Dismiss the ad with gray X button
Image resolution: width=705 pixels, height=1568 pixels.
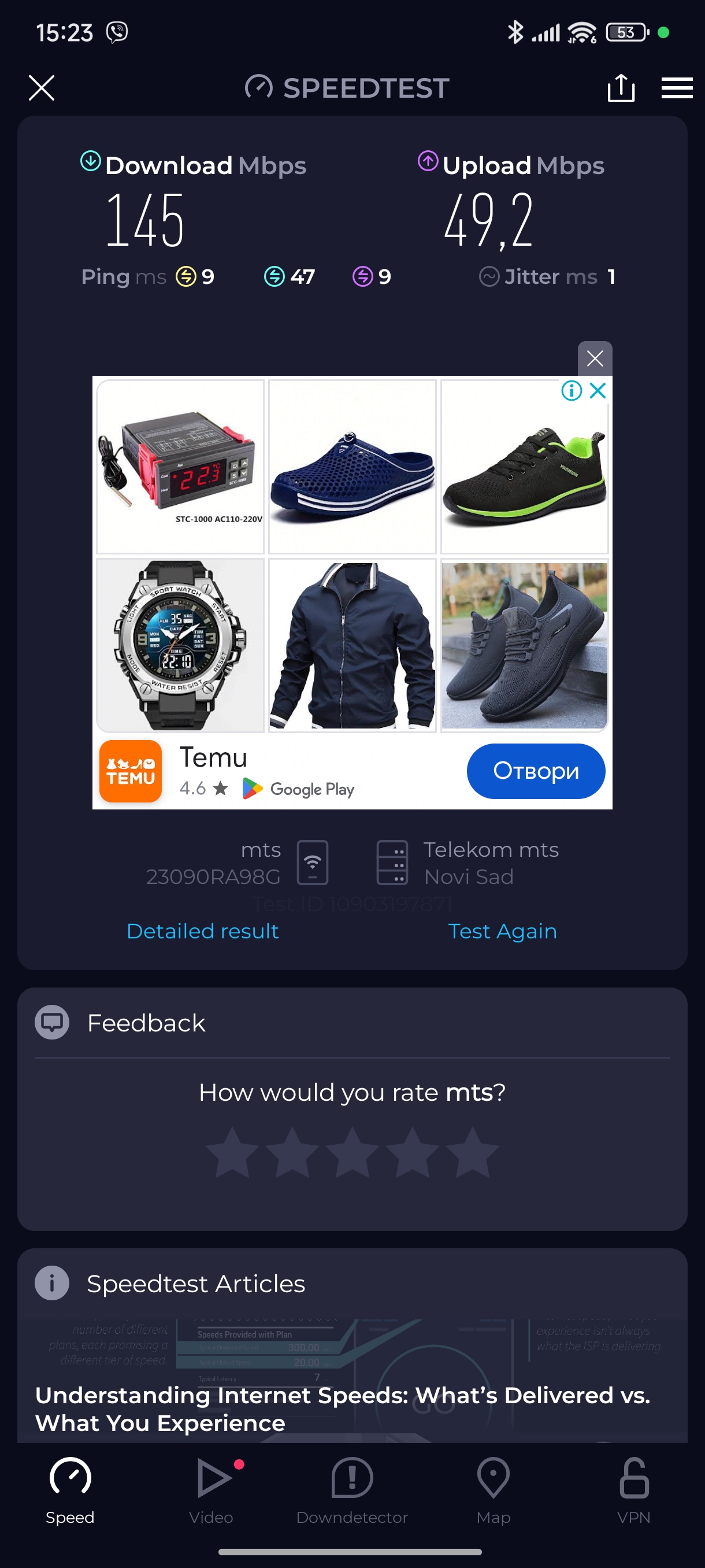coord(594,358)
